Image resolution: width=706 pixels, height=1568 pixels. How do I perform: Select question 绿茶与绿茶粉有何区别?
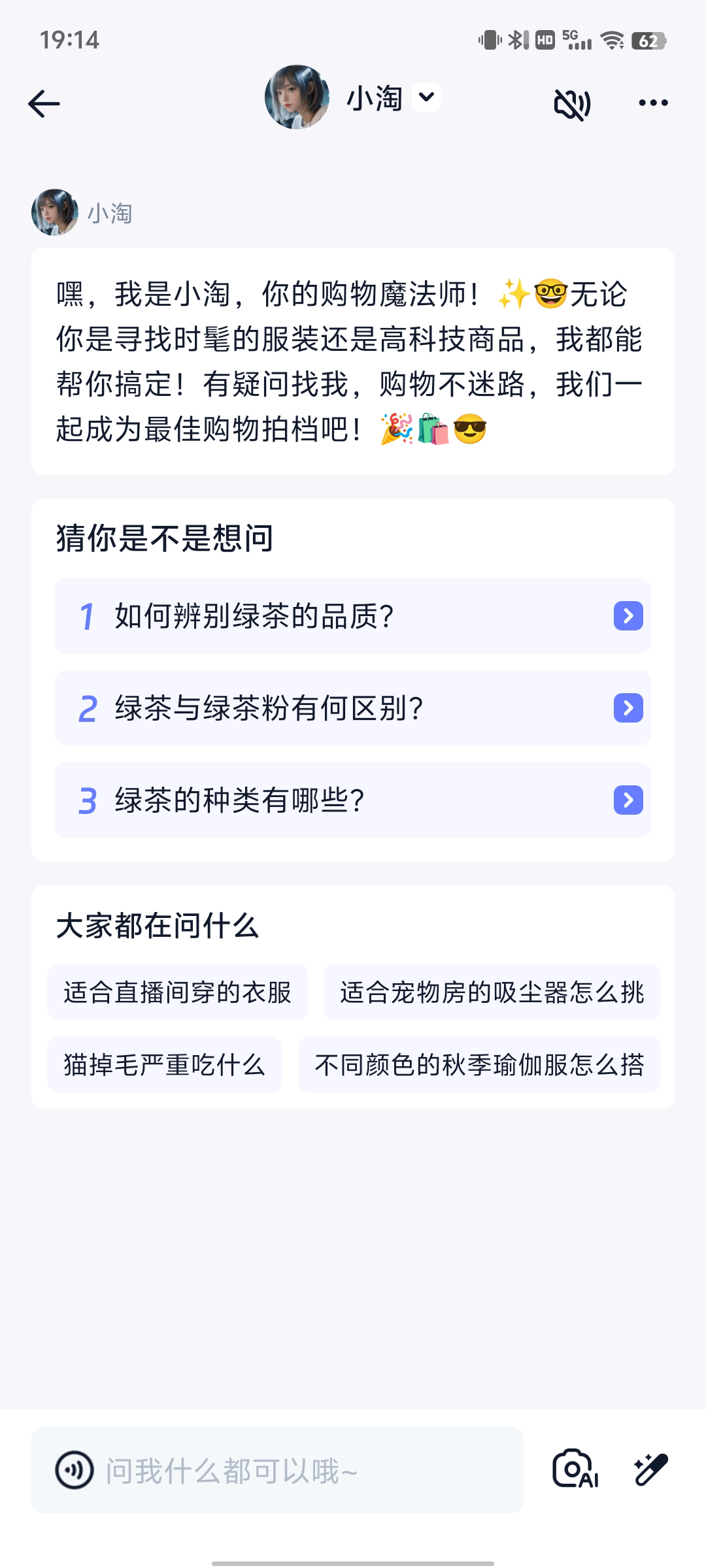pos(353,708)
